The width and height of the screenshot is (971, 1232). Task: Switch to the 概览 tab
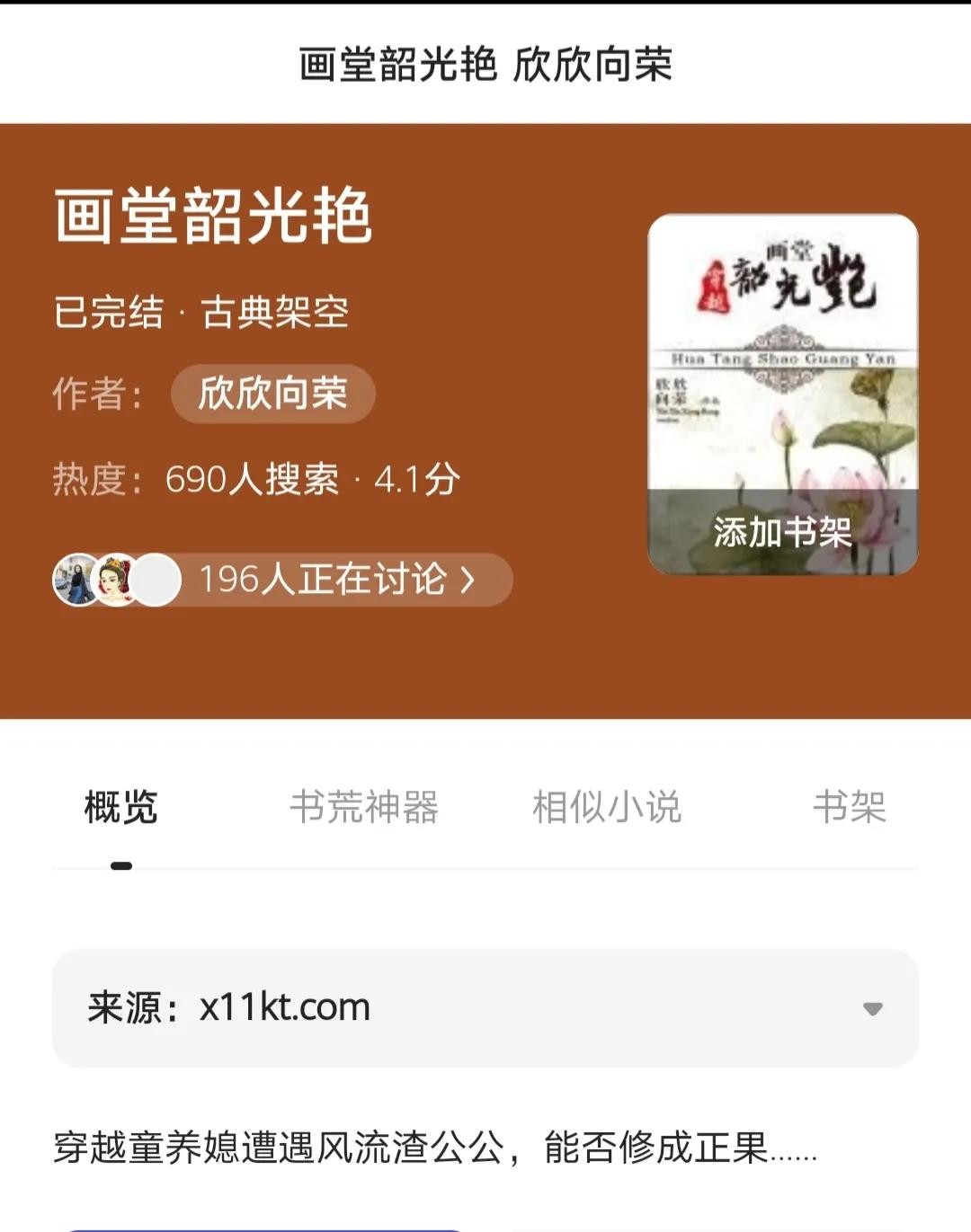point(121,807)
